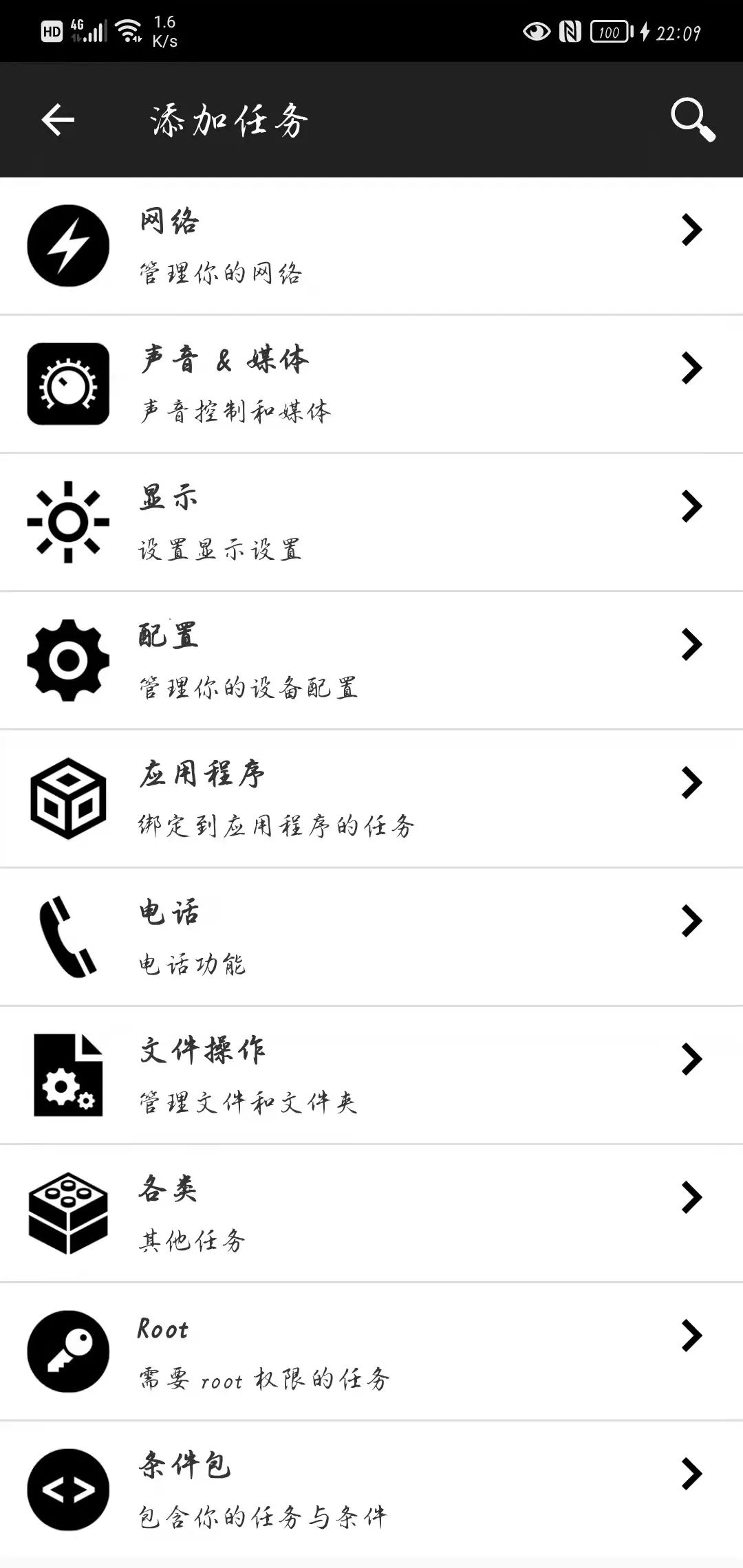Open the 各类 other tasks category
Image resolution: width=743 pixels, height=1568 pixels.
pos(371,1214)
